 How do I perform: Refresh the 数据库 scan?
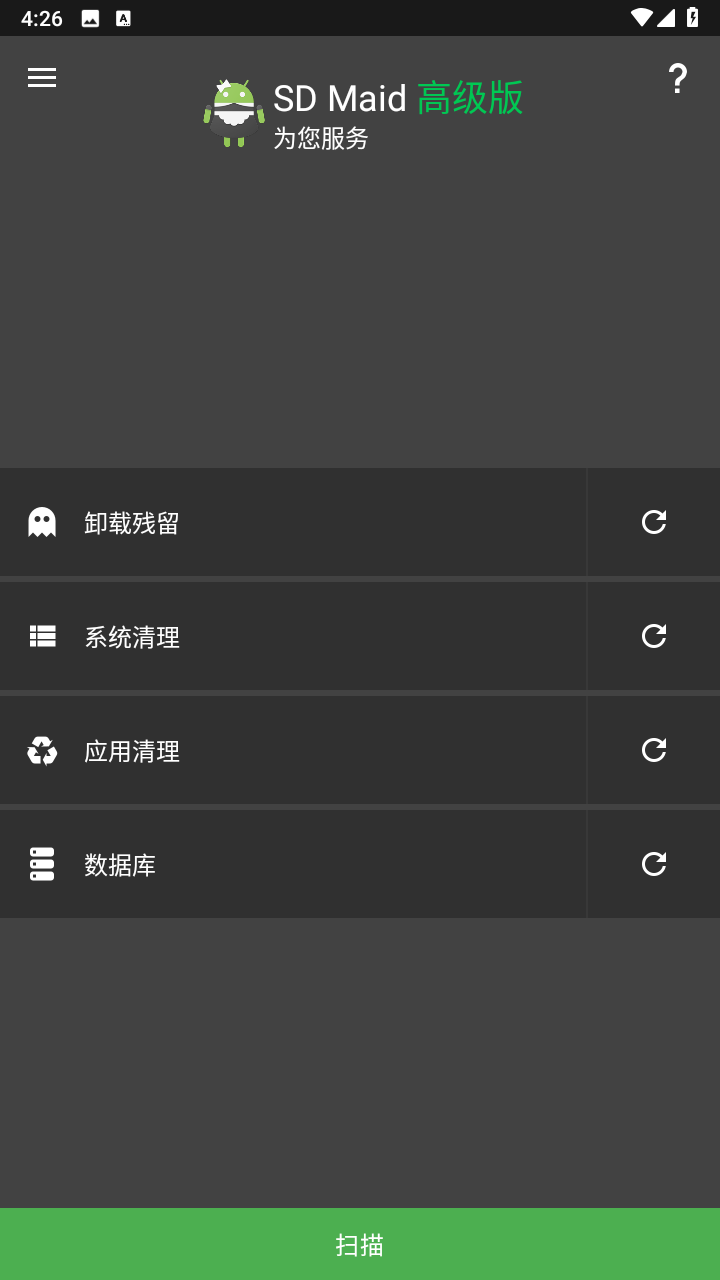coord(654,864)
